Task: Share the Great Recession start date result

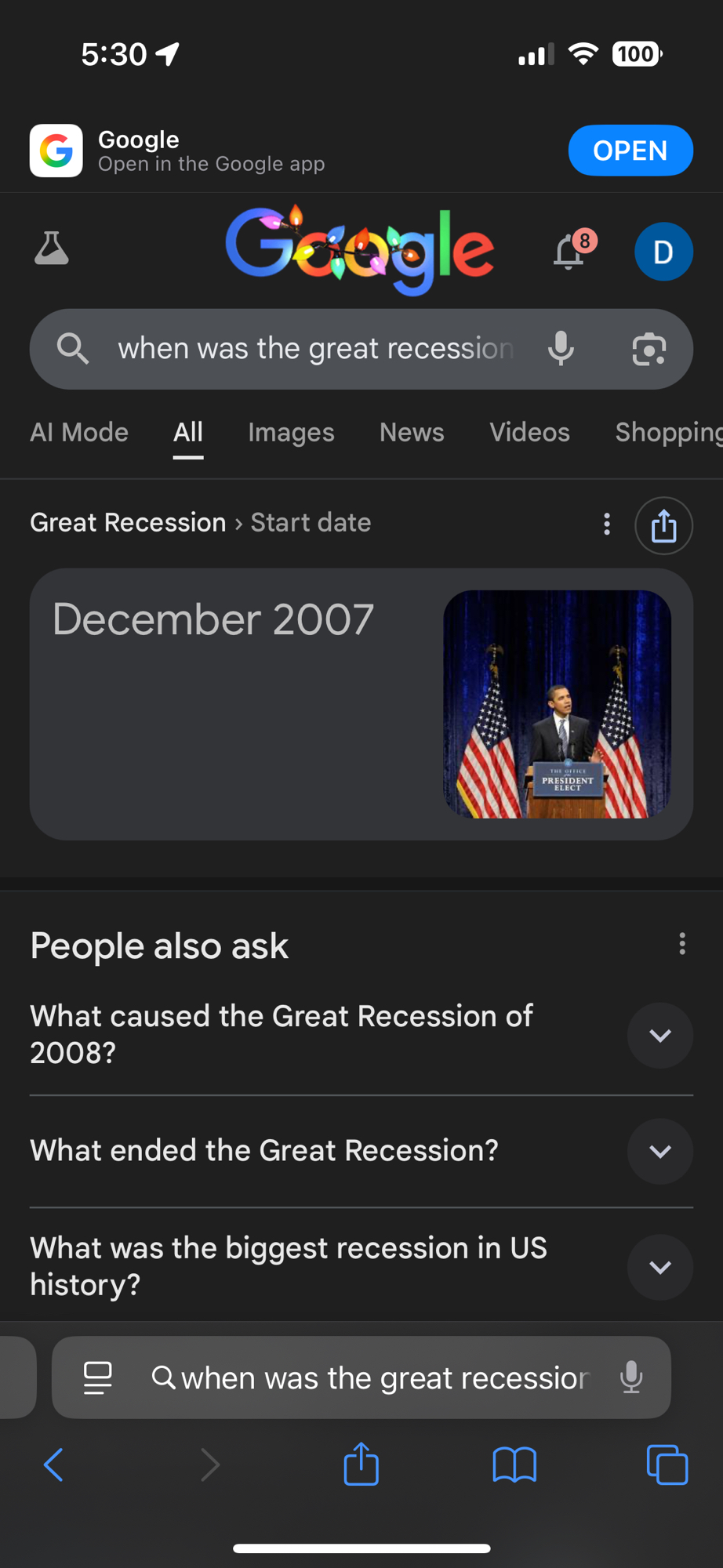Action: 663,525
